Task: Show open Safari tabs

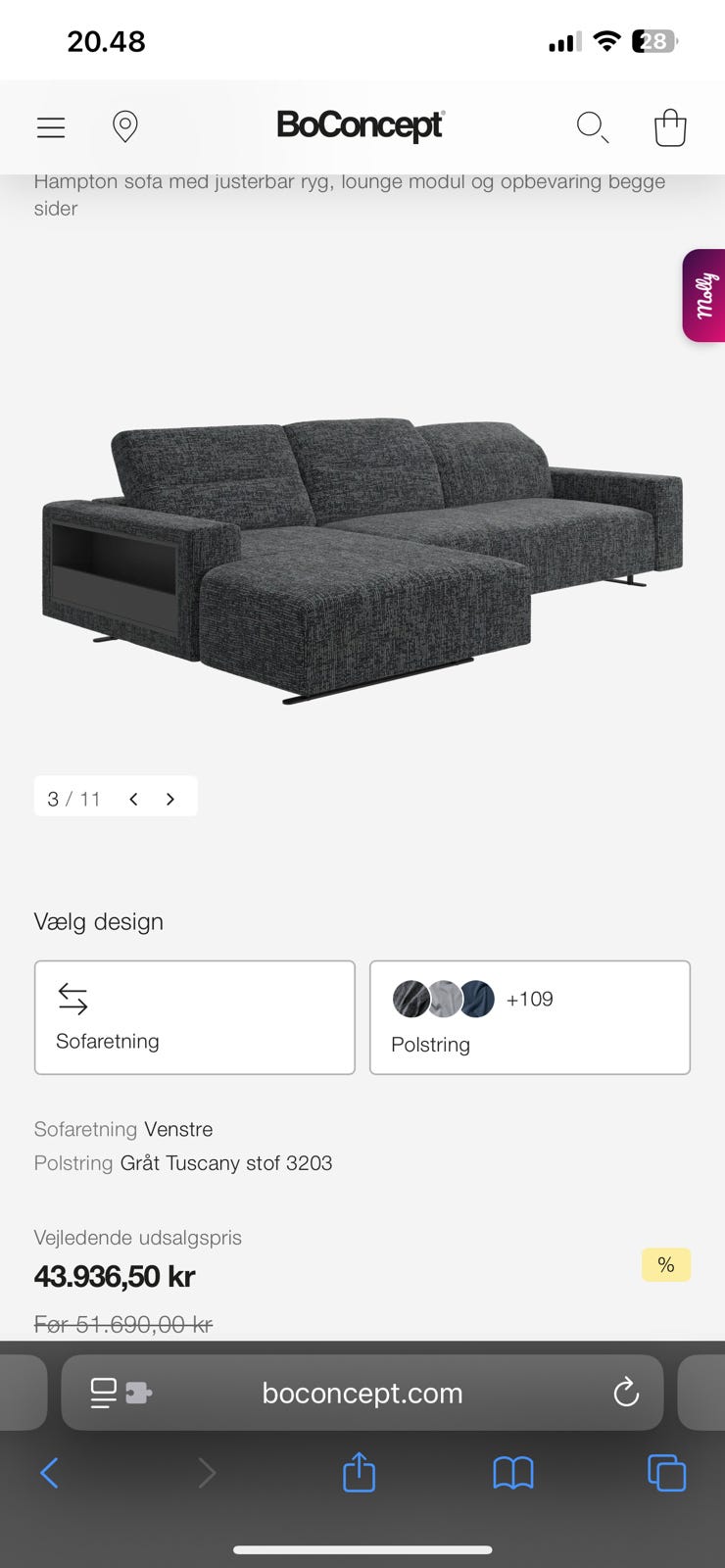Action: [x=667, y=1472]
